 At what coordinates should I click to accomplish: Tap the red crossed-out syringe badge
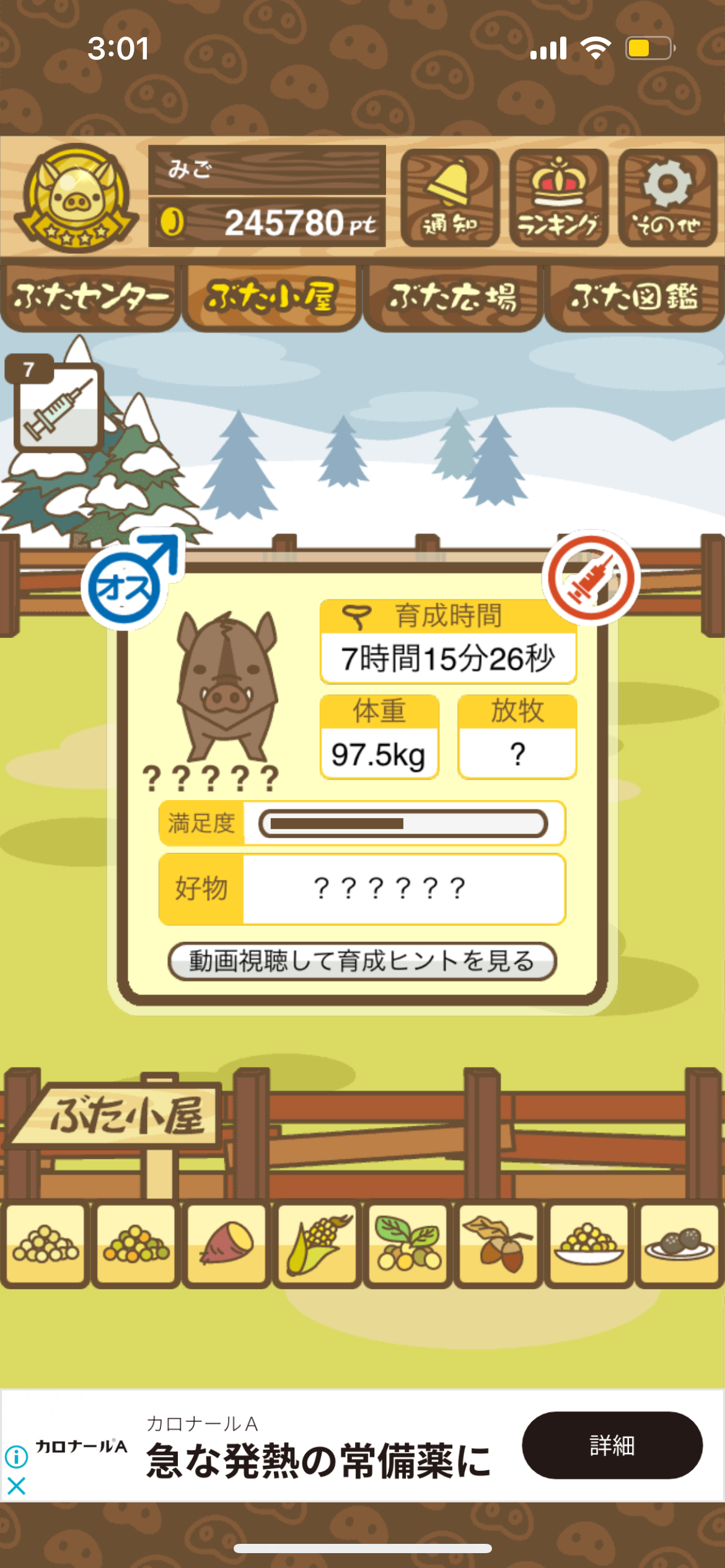click(591, 578)
